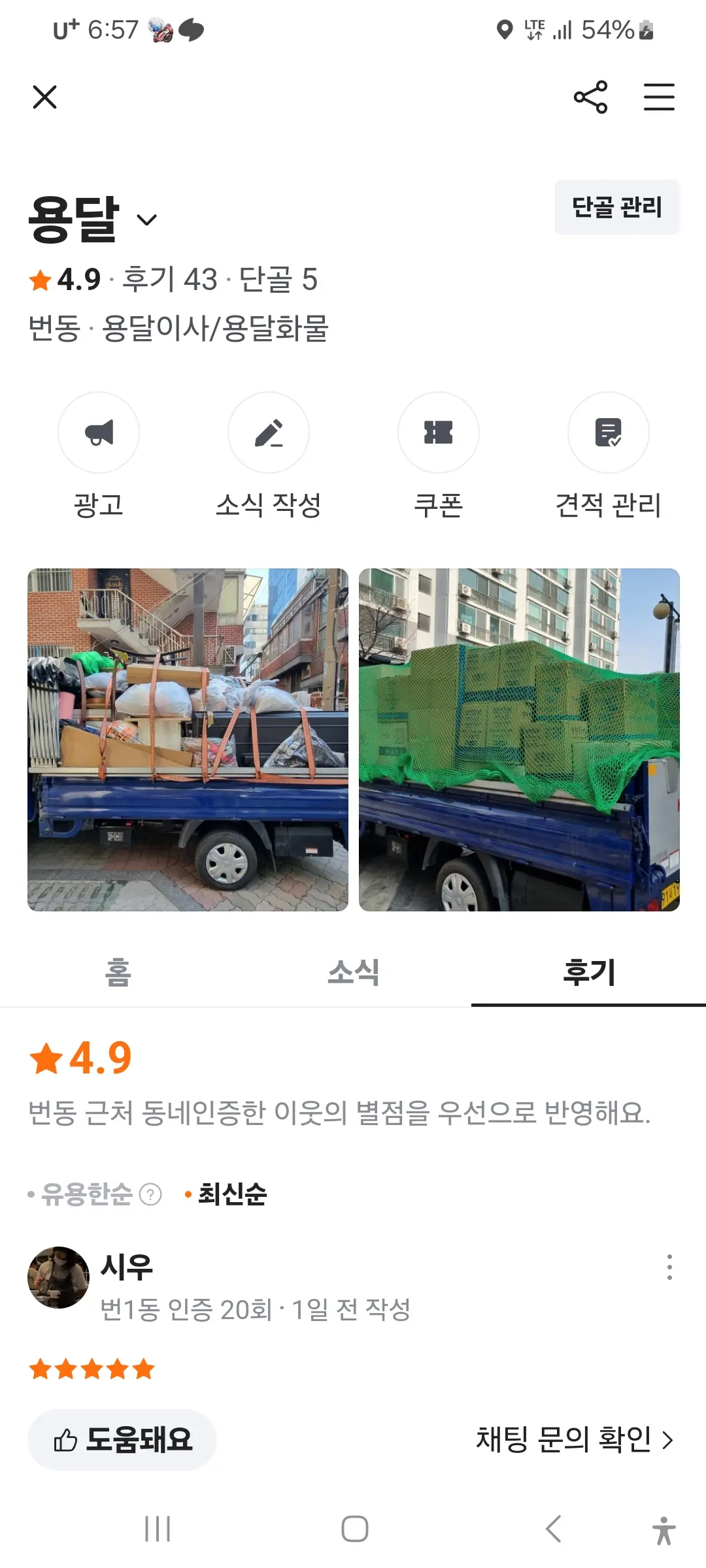This screenshot has height=1568, width=706.
Task: Open the 쿠폰 coupon option
Action: pyautogui.click(x=439, y=433)
